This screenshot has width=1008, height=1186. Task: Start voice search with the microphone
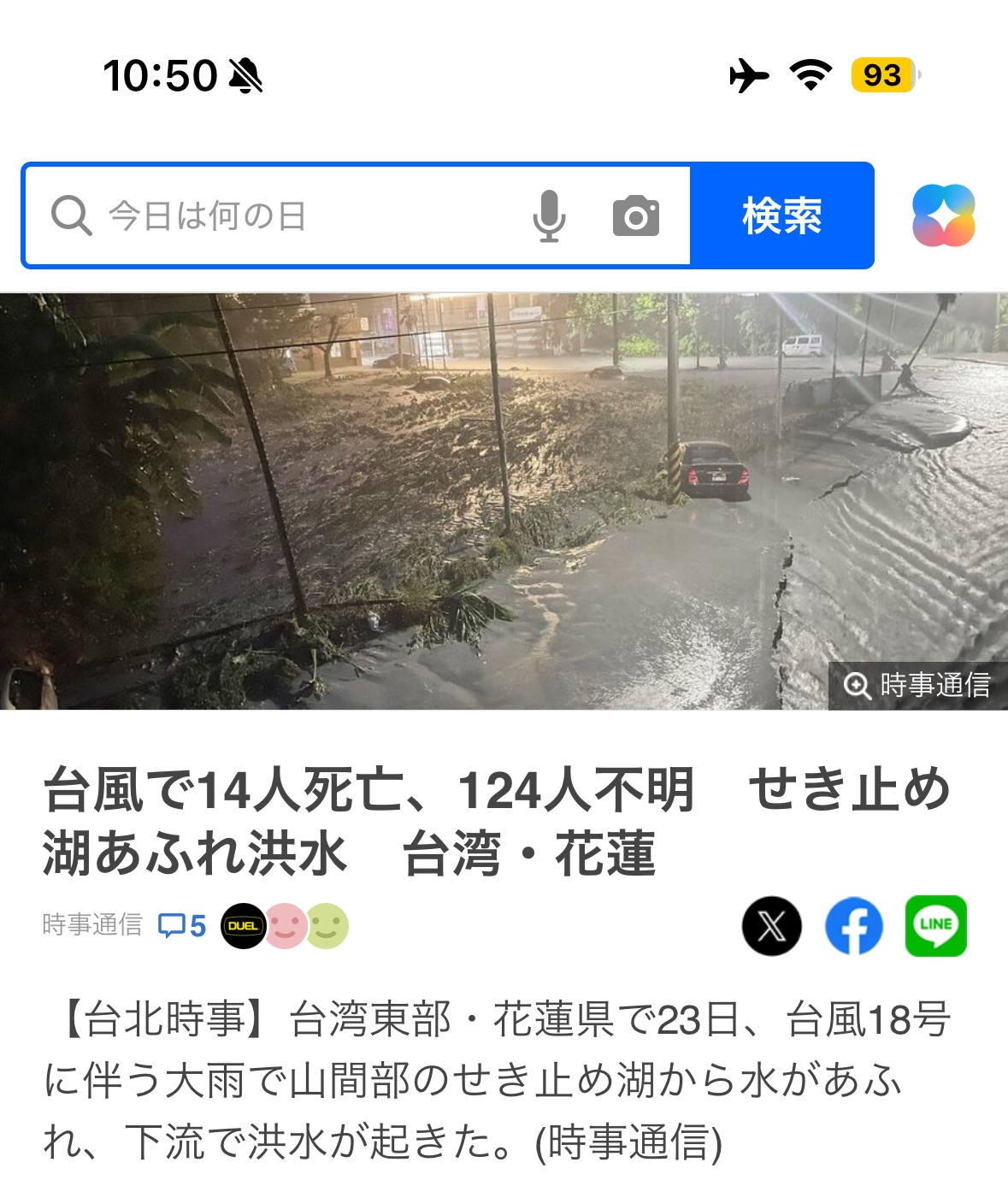click(549, 215)
